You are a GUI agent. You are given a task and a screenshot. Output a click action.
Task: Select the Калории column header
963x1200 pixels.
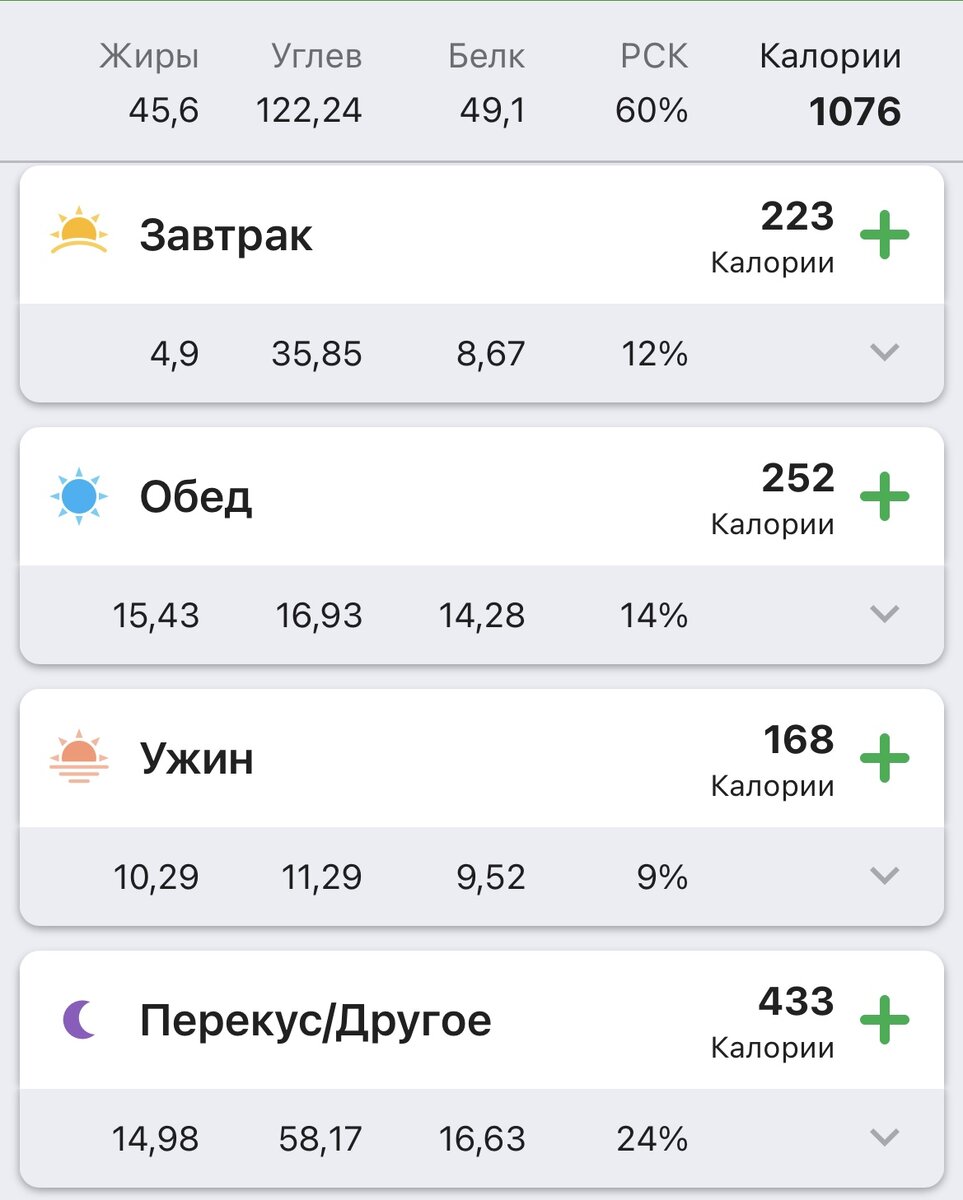coord(831,56)
